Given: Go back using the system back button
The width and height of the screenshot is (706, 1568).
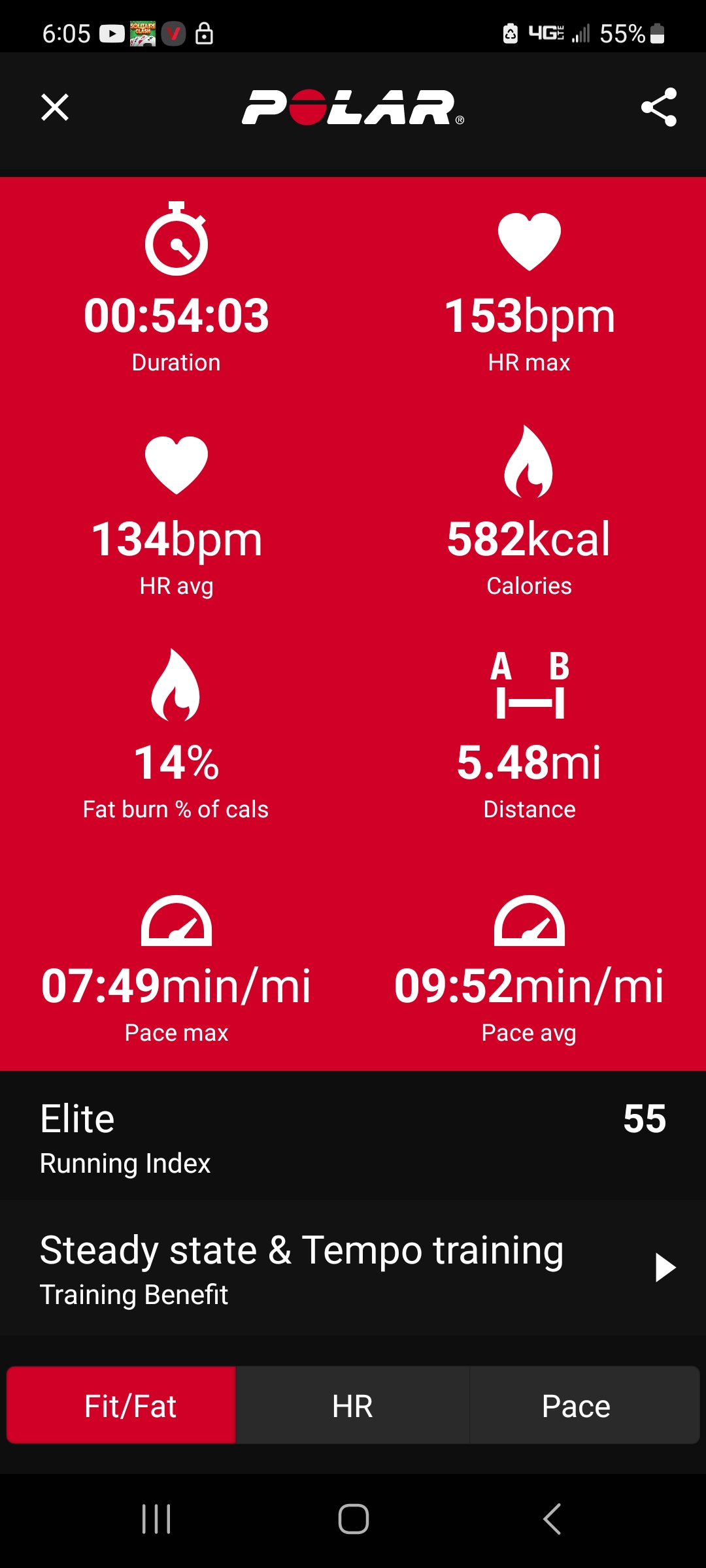Looking at the screenshot, I should coord(552,1519).
